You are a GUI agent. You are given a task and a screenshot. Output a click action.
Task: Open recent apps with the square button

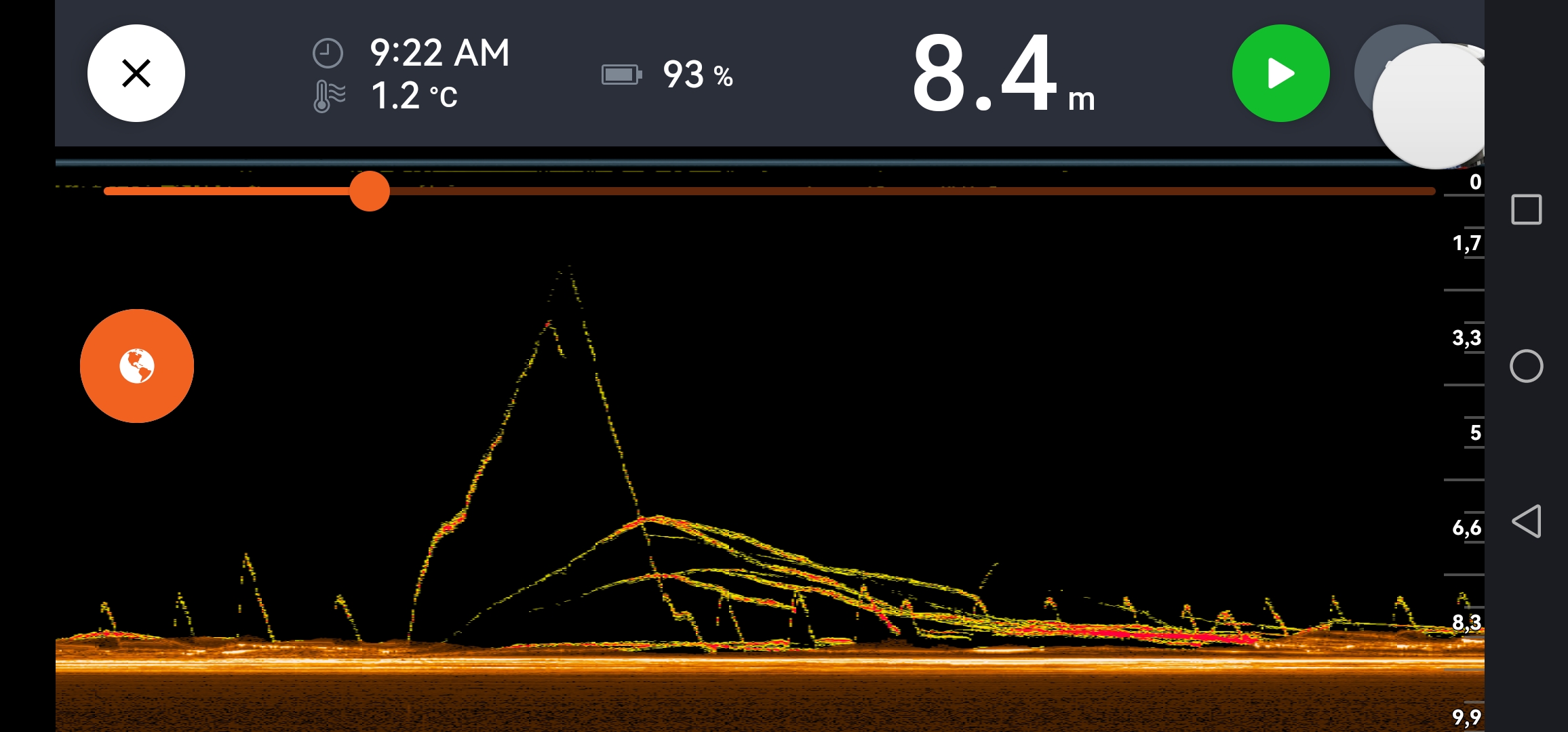point(1526,209)
